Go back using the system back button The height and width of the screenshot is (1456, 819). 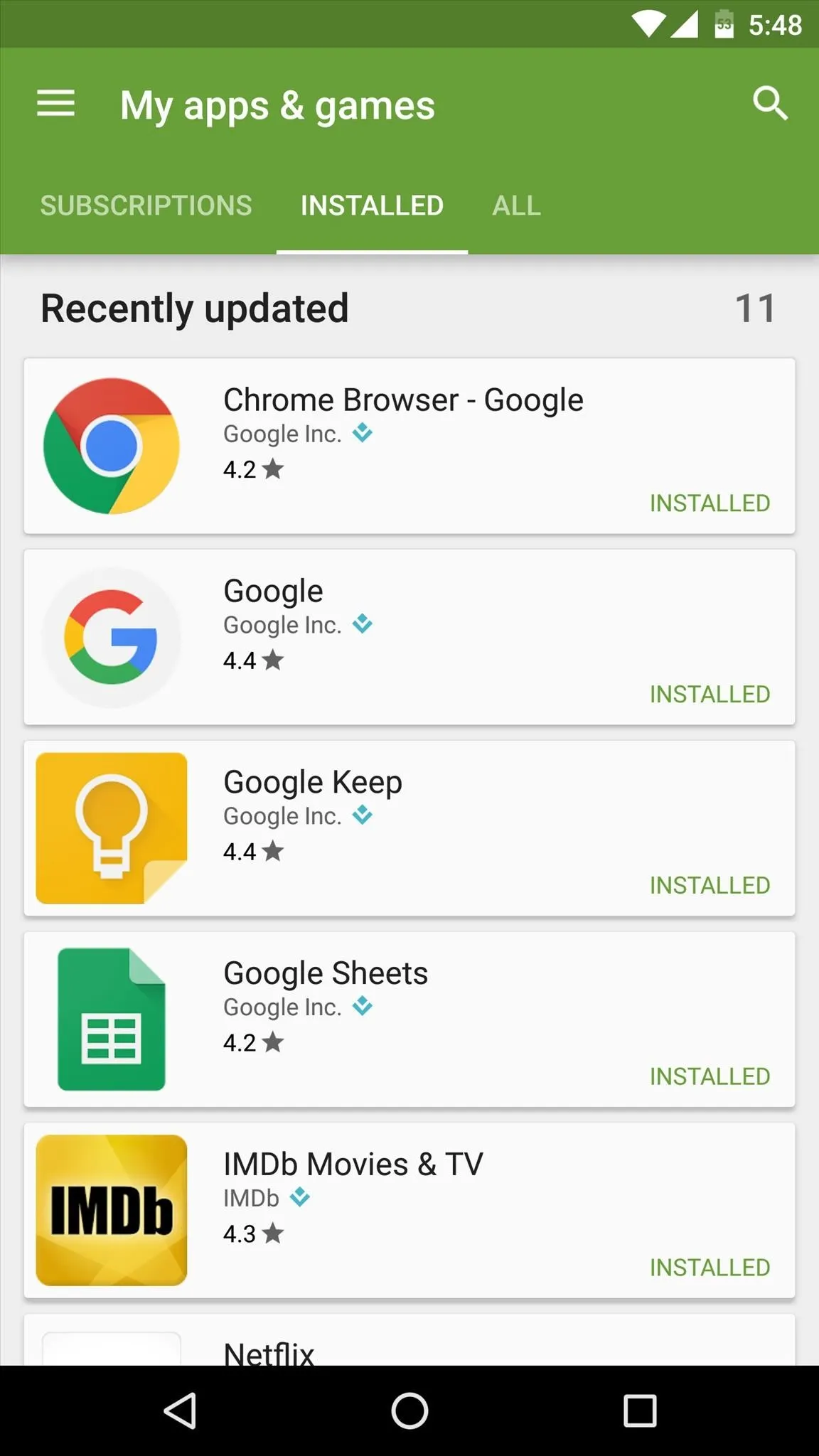pos(181,1410)
